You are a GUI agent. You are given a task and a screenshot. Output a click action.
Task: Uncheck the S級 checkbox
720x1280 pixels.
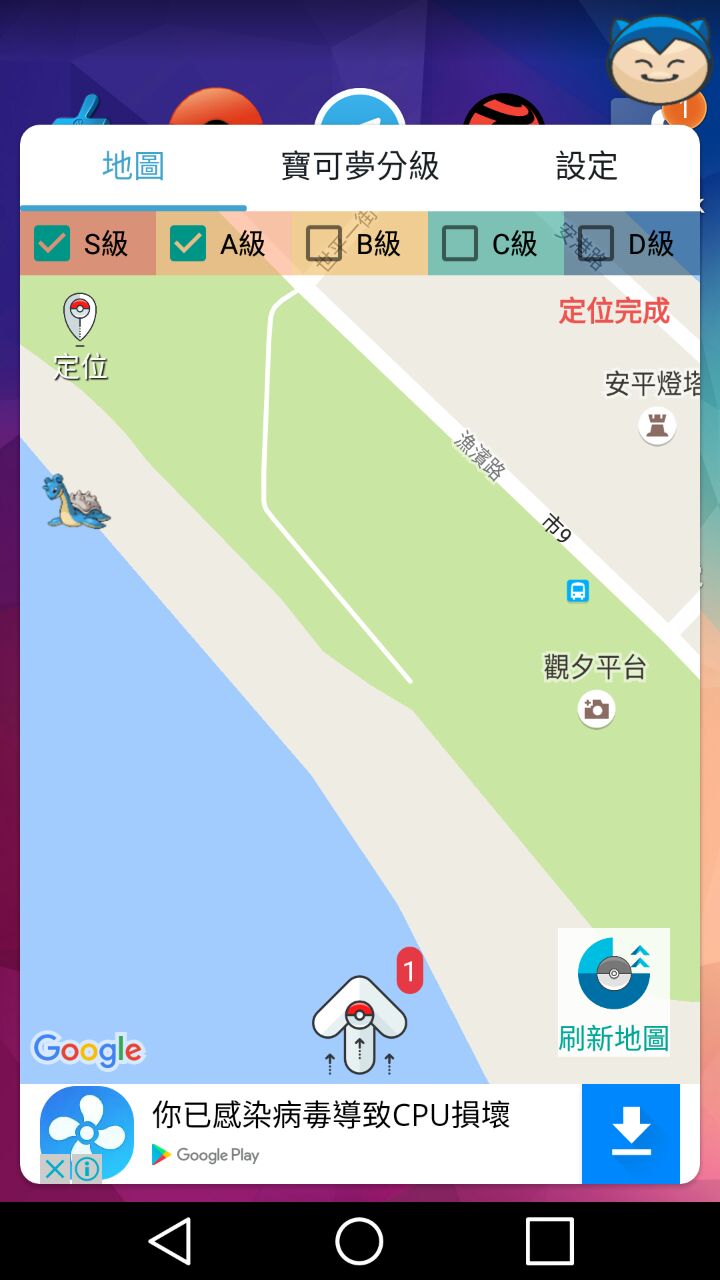[52, 243]
